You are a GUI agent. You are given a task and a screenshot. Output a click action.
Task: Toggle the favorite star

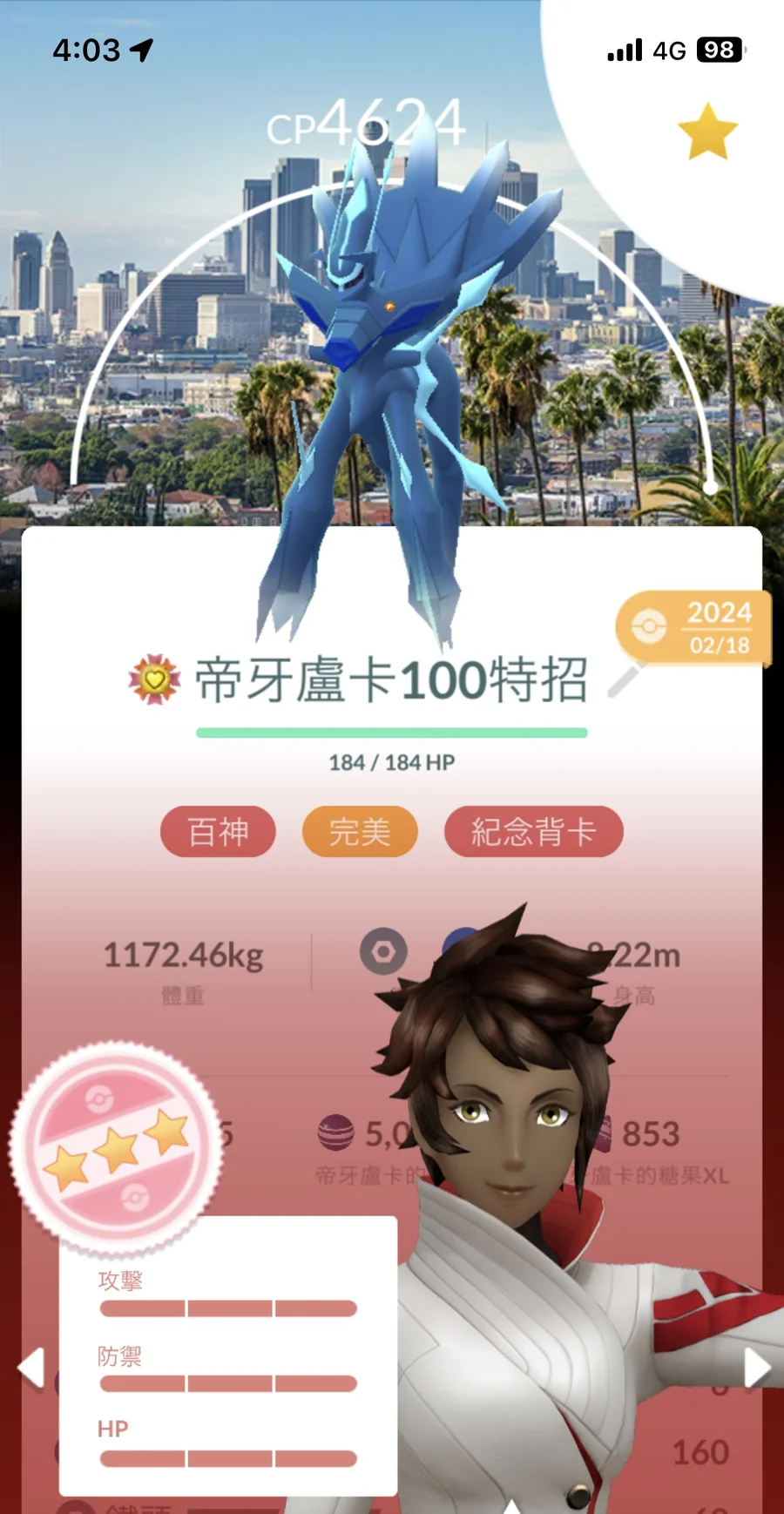pyautogui.click(x=707, y=132)
